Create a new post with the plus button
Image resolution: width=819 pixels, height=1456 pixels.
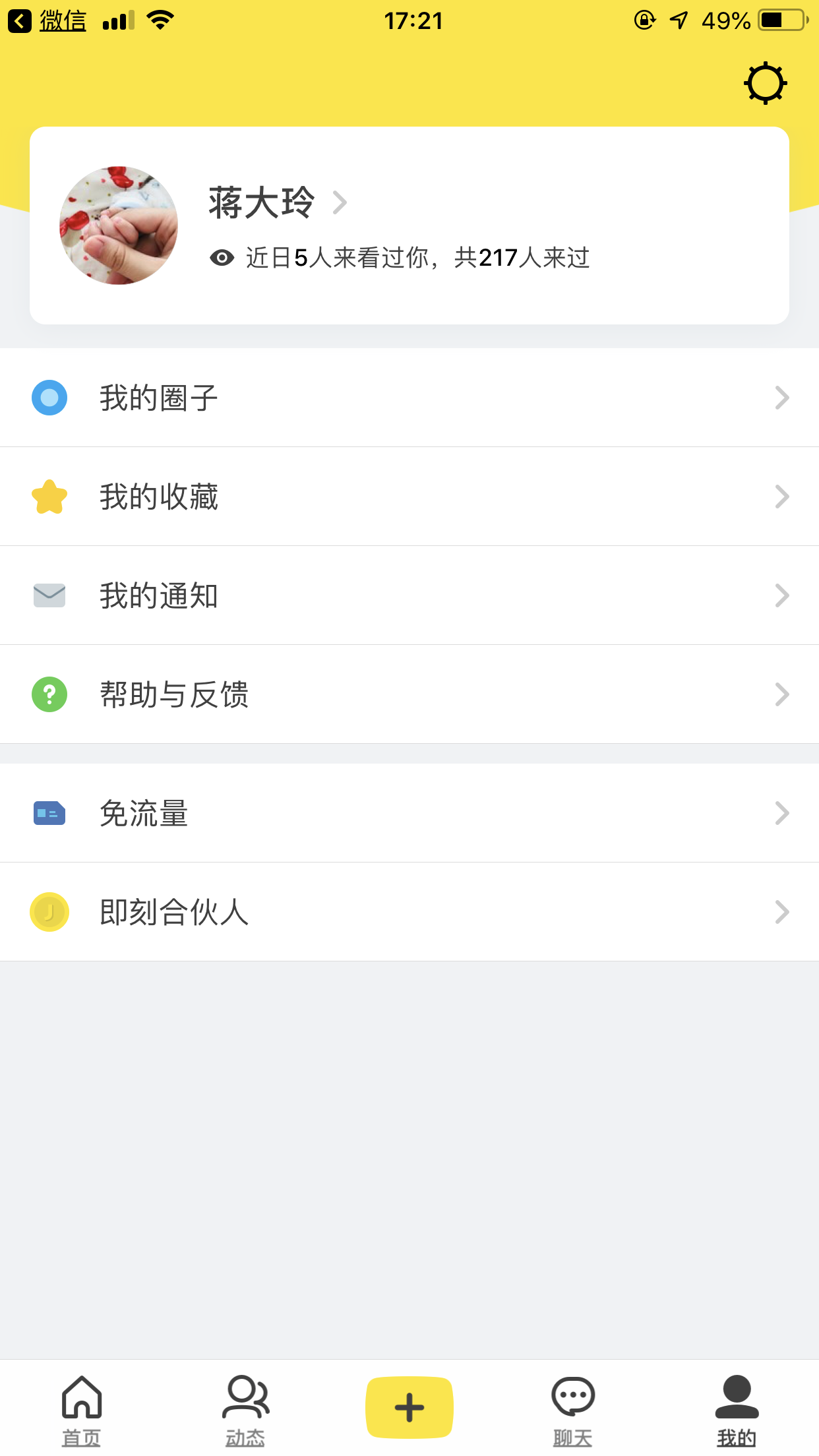(409, 1407)
